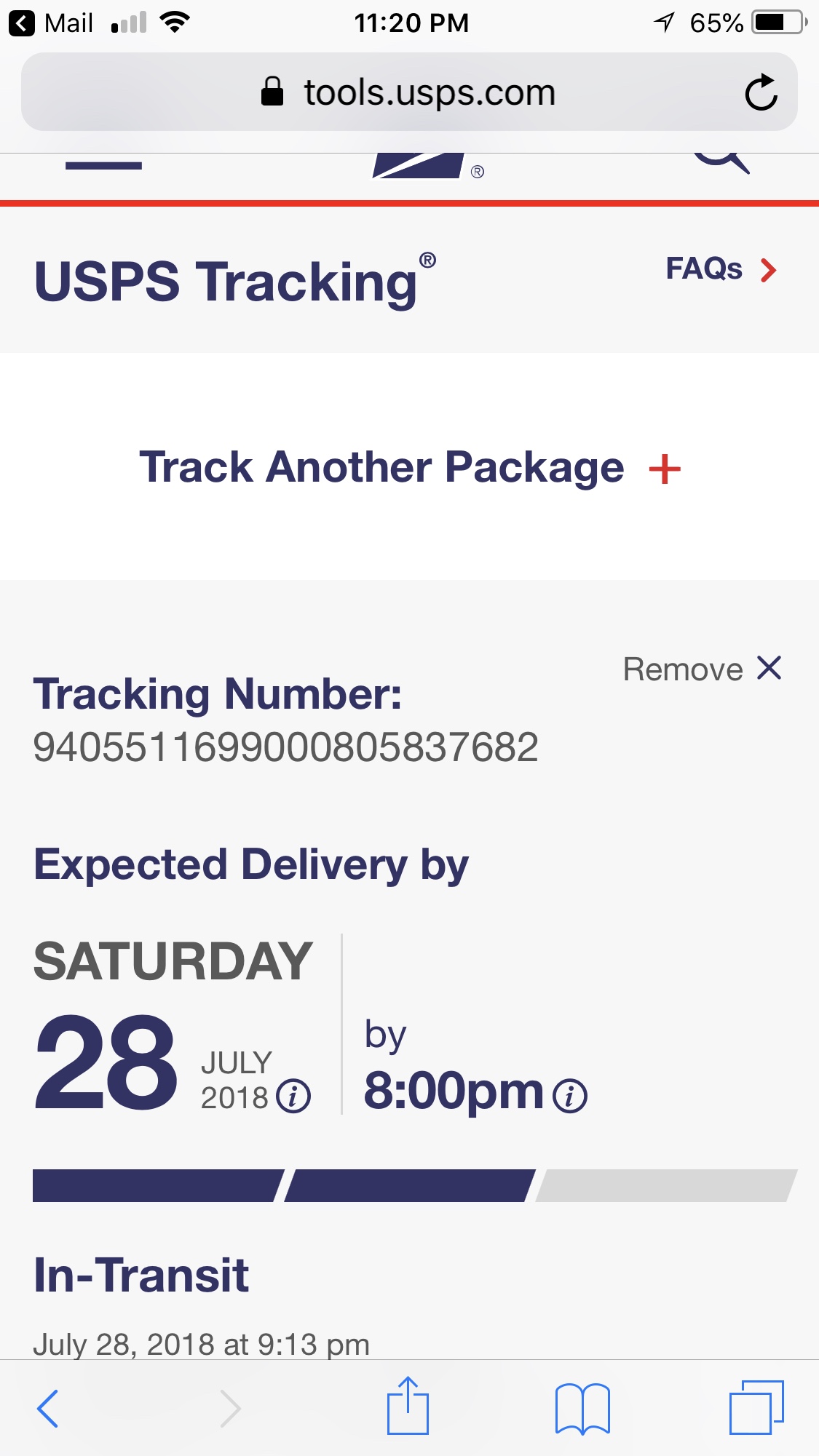Open the hamburger menu
The image size is (819, 1456).
point(103,166)
